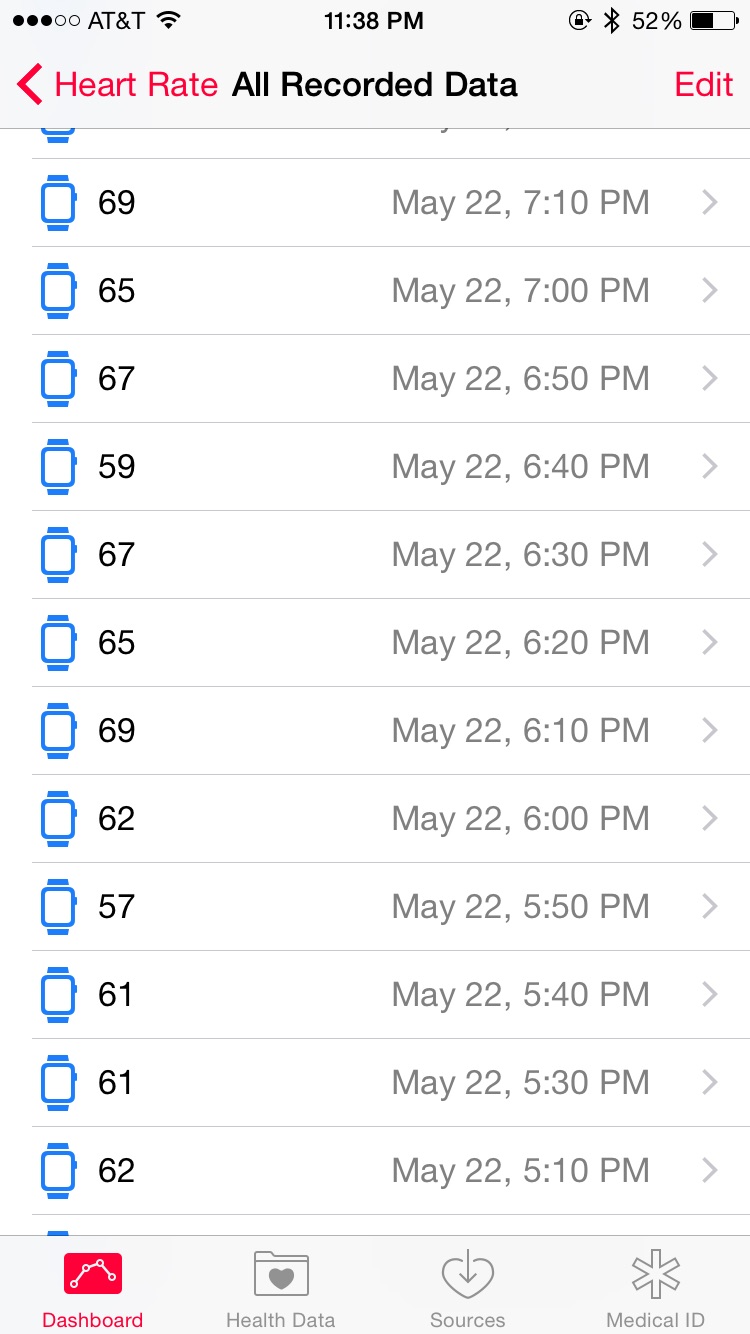Screen dimensions: 750x1334
Task: Select the 6:00 PM heart rate entry
Action: (x=390, y=819)
